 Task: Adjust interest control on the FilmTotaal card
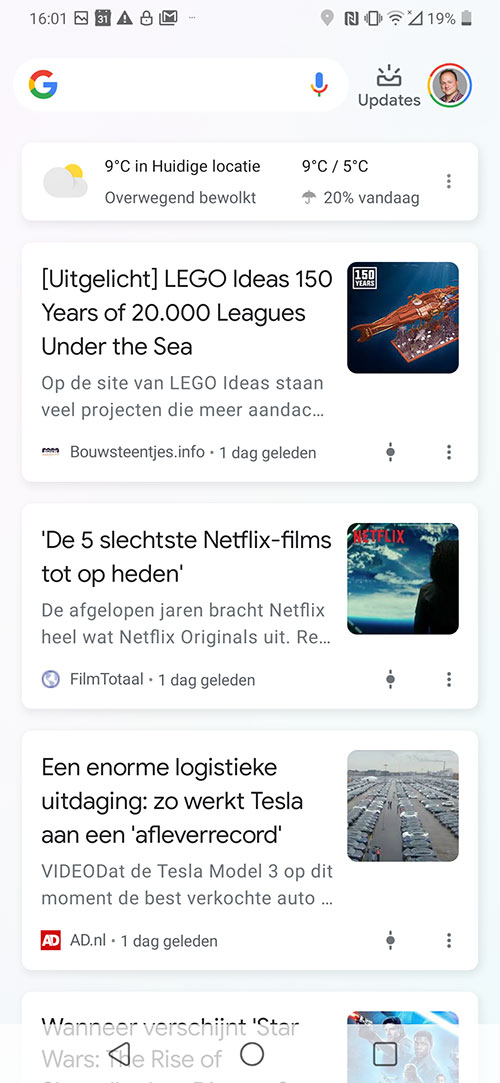(x=390, y=680)
